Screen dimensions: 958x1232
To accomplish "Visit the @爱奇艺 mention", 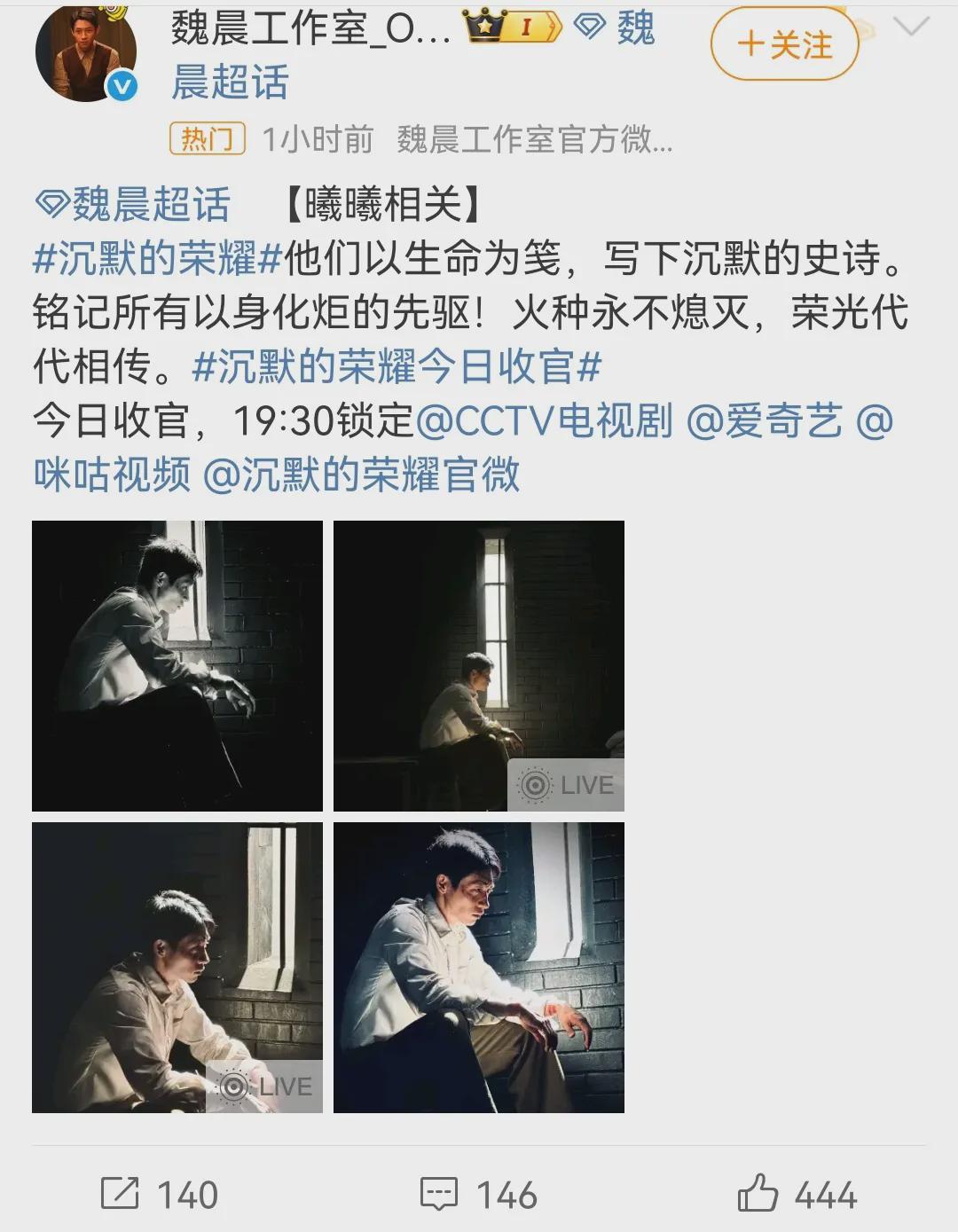I will point(765,421).
